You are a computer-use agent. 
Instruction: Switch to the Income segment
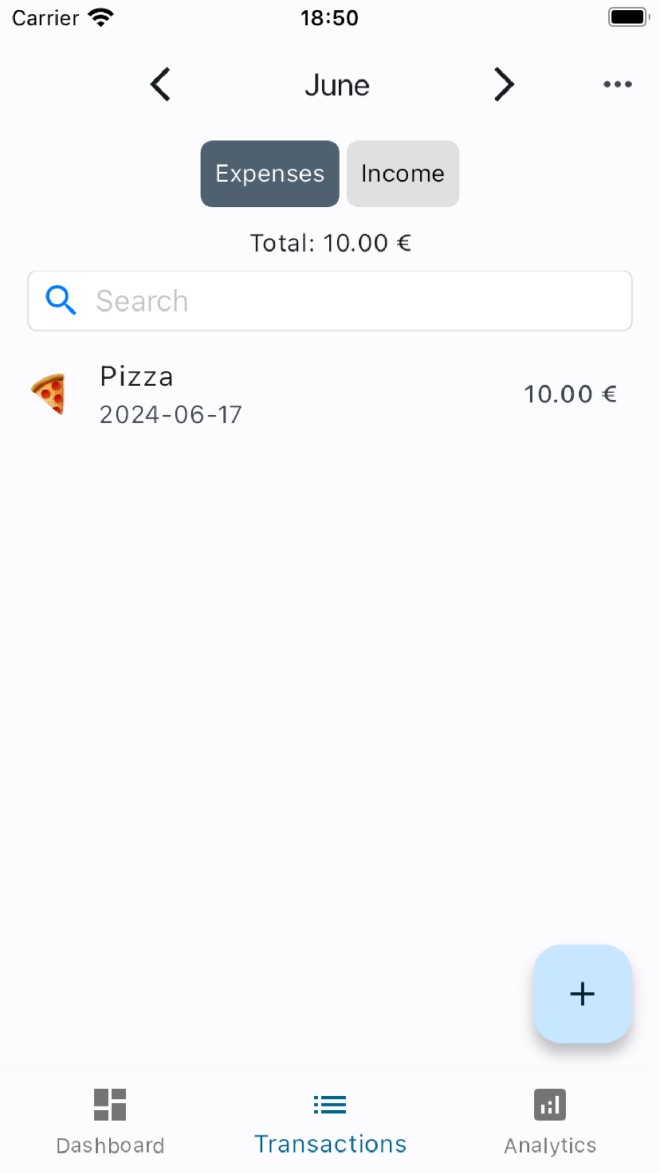click(402, 174)
